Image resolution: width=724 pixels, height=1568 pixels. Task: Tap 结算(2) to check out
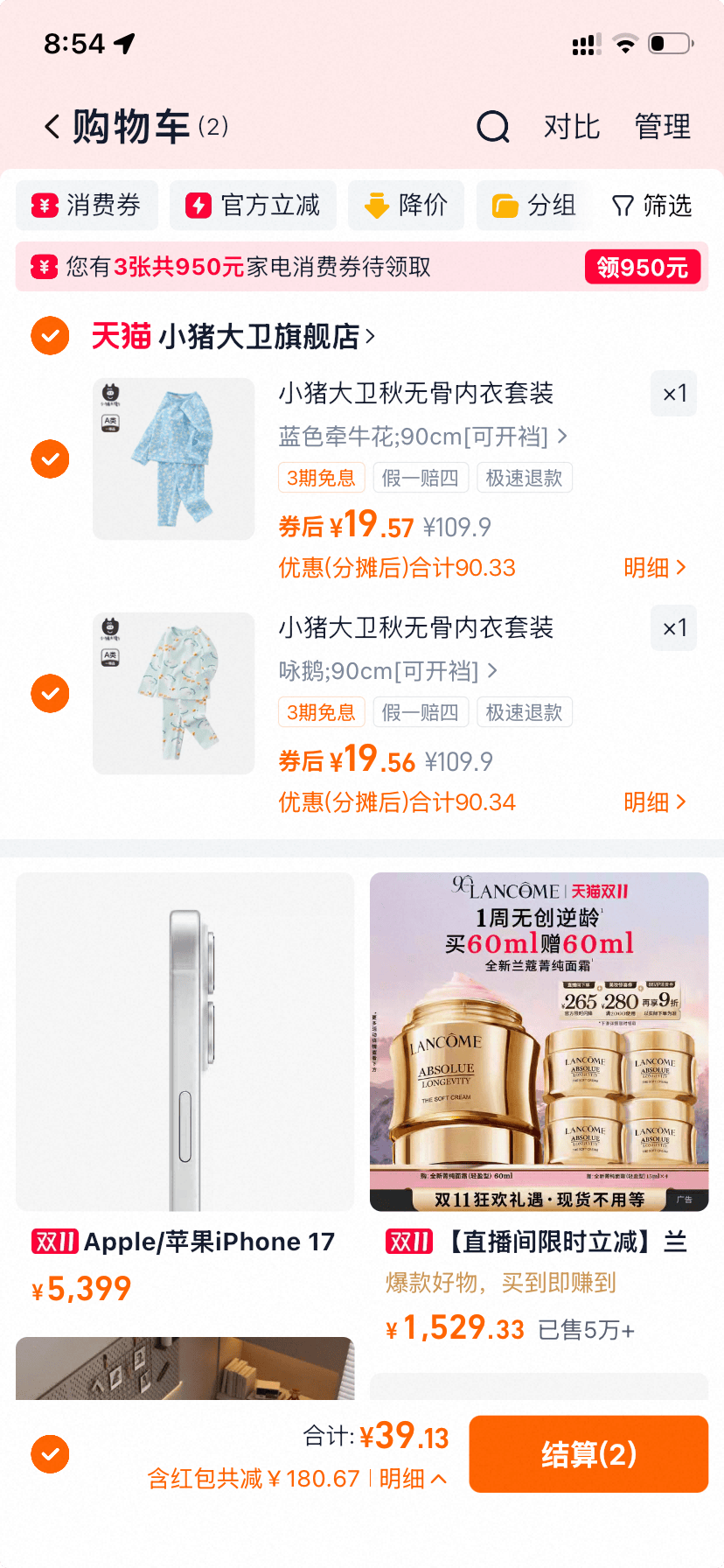click(588, 1453)
